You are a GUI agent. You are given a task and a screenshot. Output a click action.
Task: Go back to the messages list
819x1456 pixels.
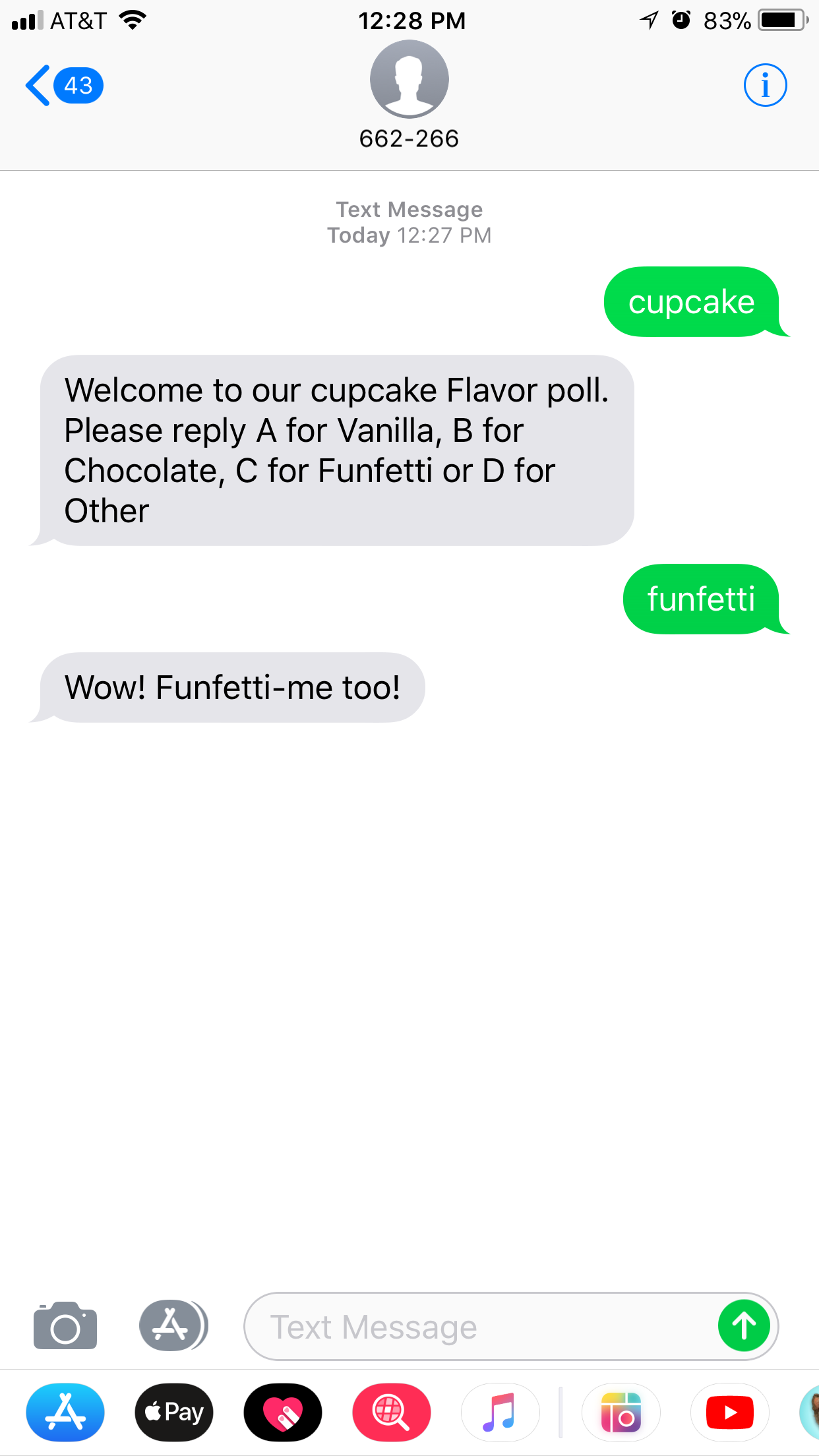(64, 86)
